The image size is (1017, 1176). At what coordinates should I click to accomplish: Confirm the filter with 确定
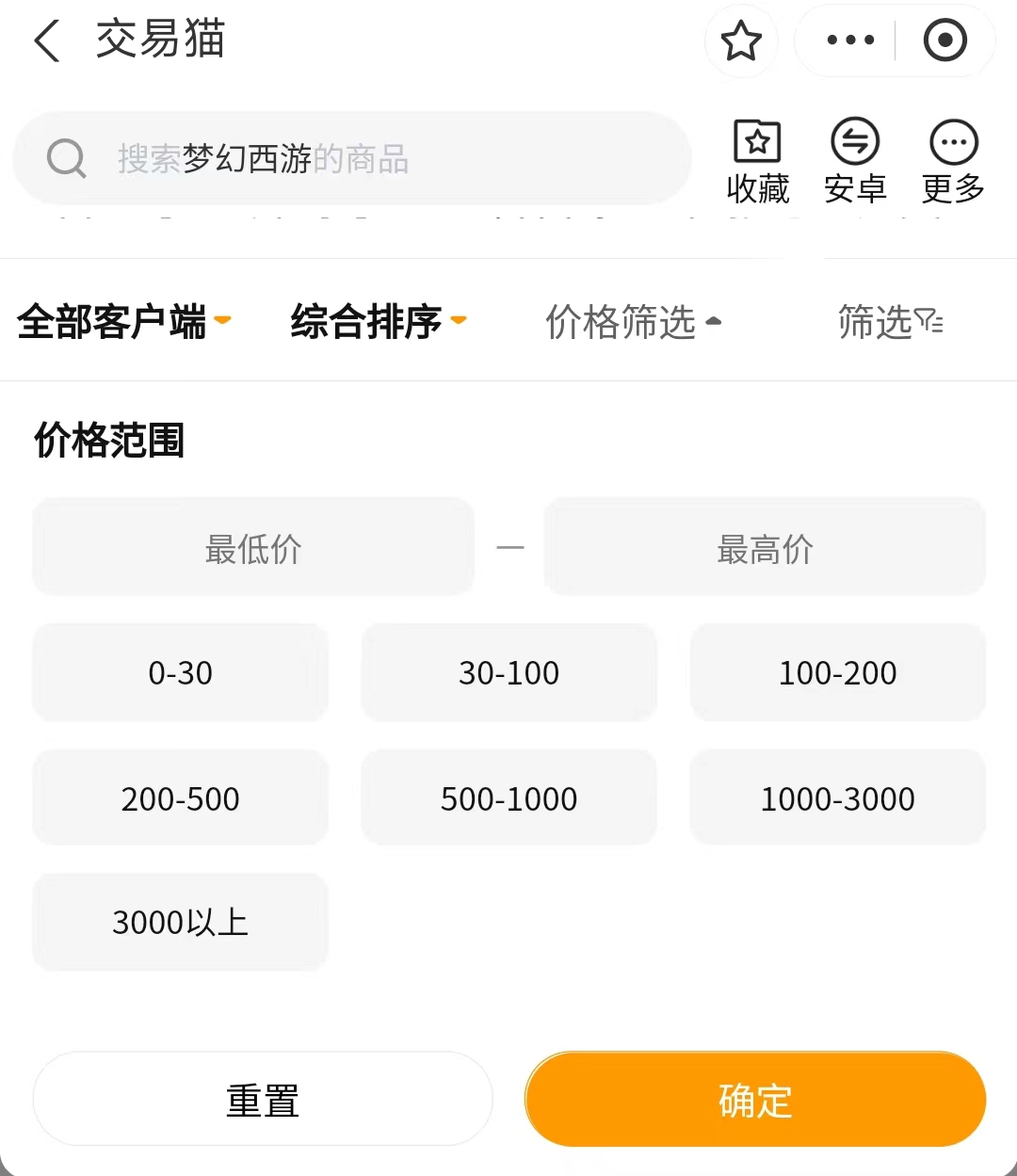[755, 1100]
